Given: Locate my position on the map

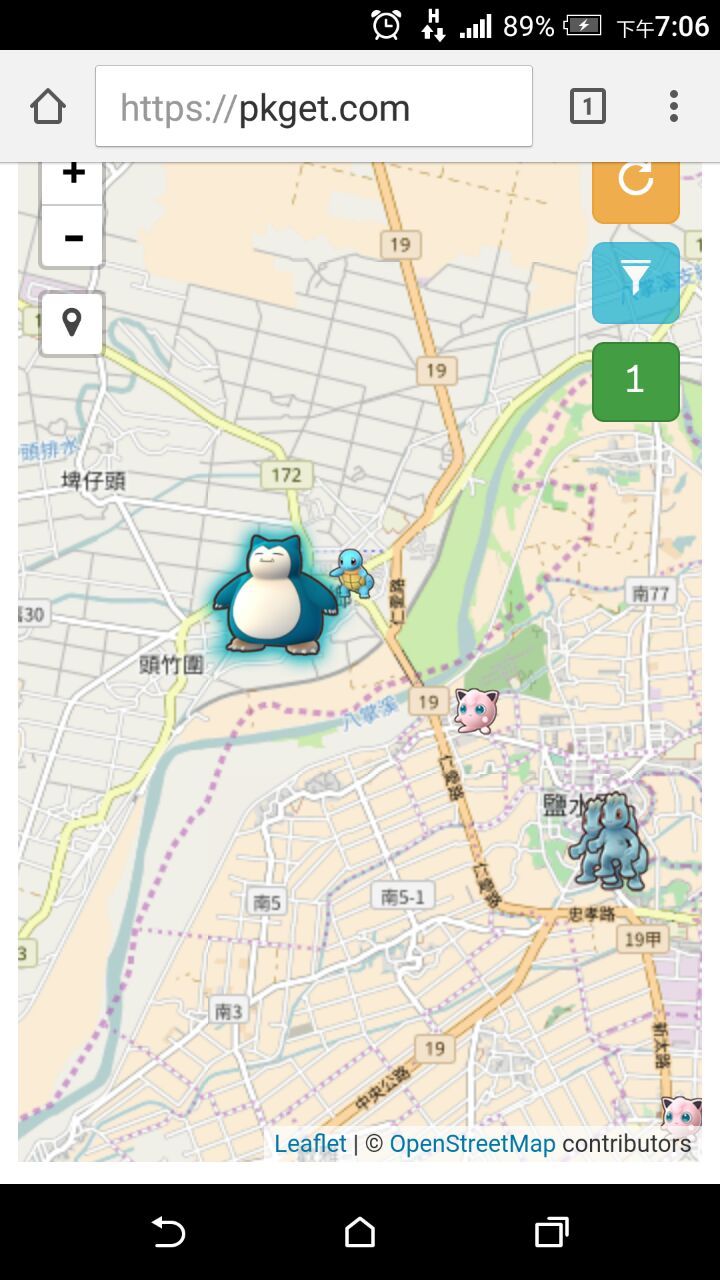Looking at the screenshot, I should point(72,323).
